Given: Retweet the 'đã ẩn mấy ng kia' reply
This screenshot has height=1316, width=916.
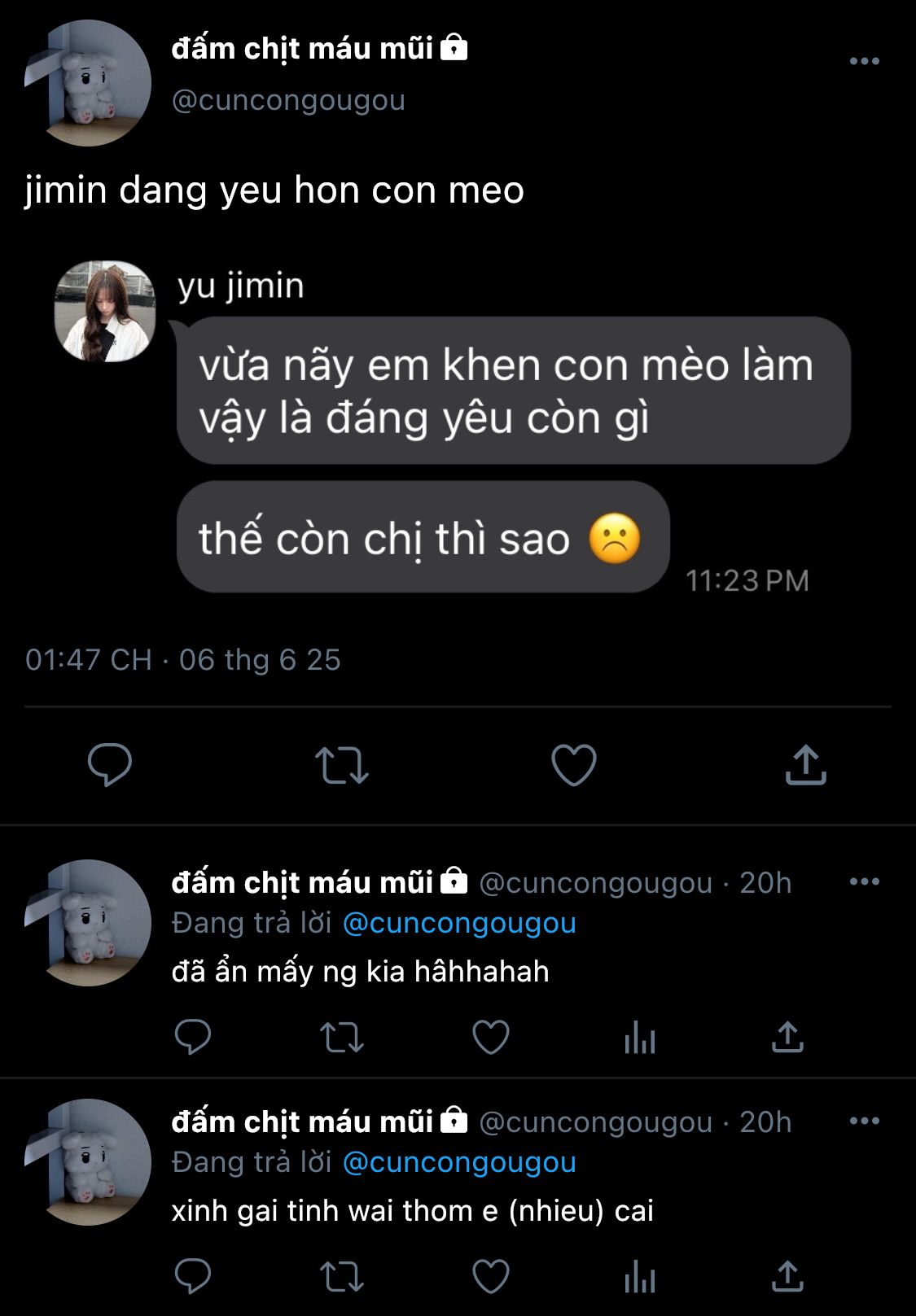Looking at the screenshot, I should click(342, 1037).
